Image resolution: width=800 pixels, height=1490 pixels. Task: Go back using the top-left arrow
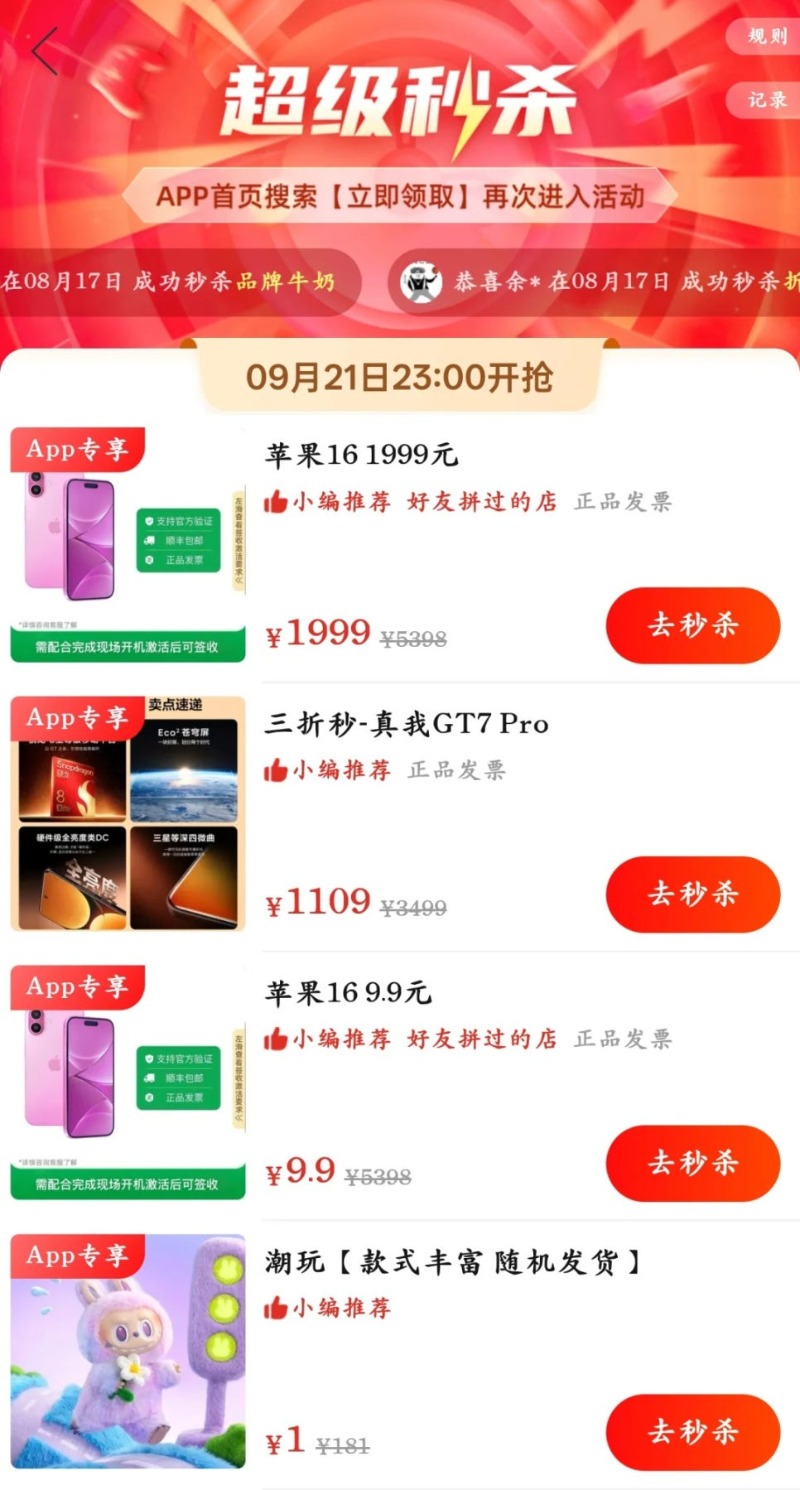(x=45, y=51)
